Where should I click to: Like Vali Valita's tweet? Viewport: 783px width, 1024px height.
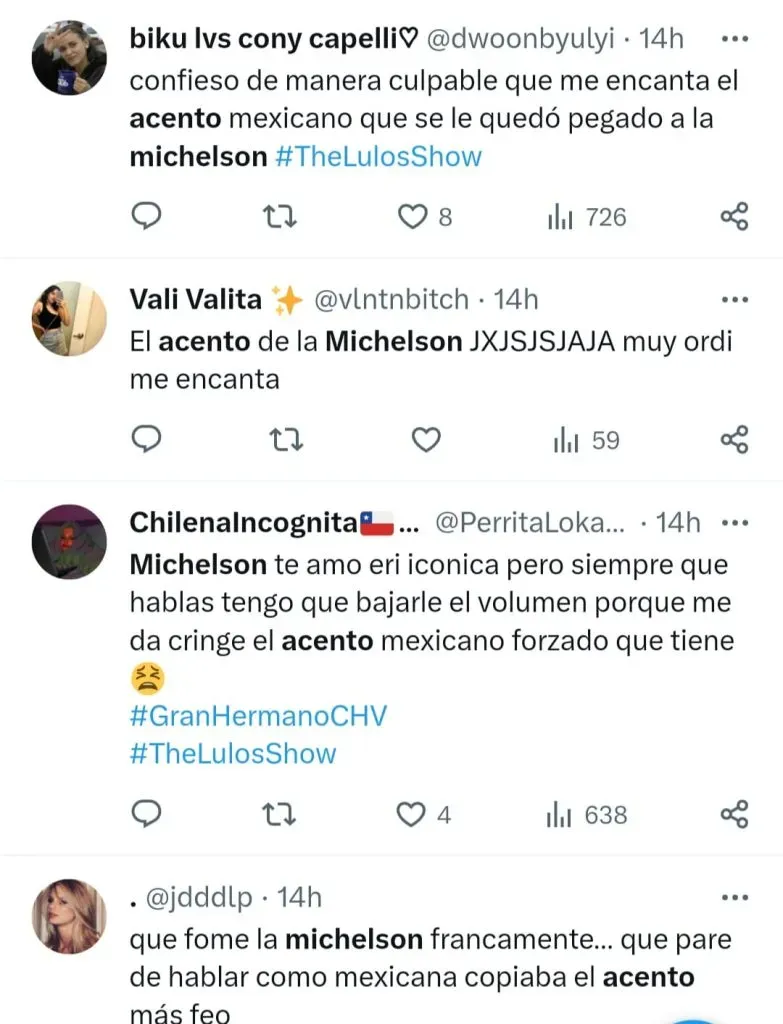click(427, 439)
